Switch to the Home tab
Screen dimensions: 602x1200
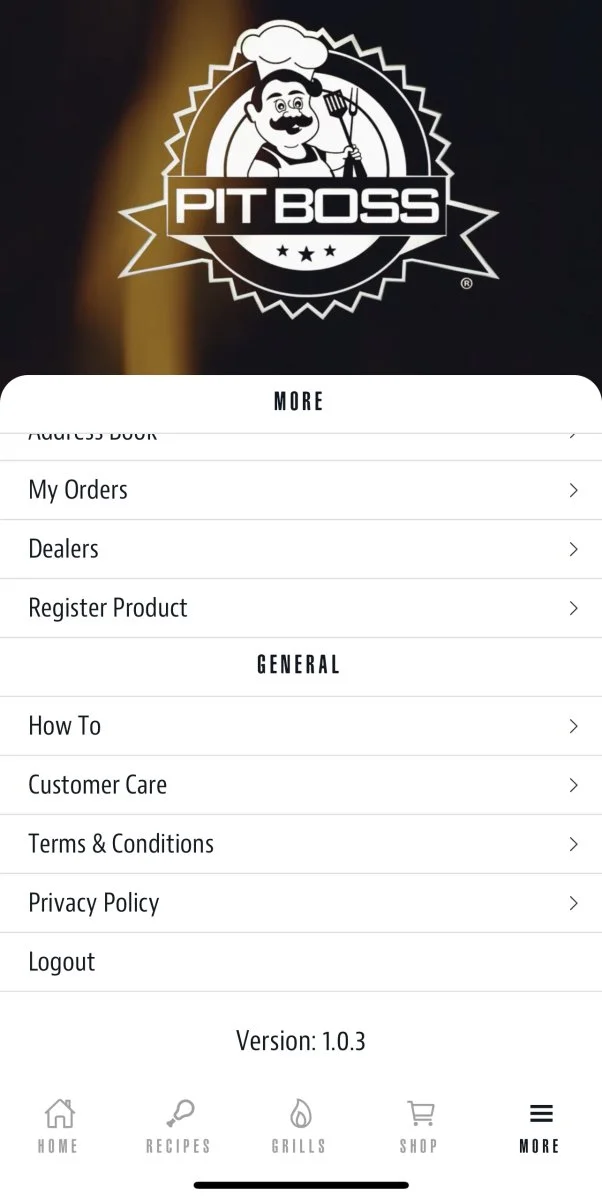coord(59,1126)
